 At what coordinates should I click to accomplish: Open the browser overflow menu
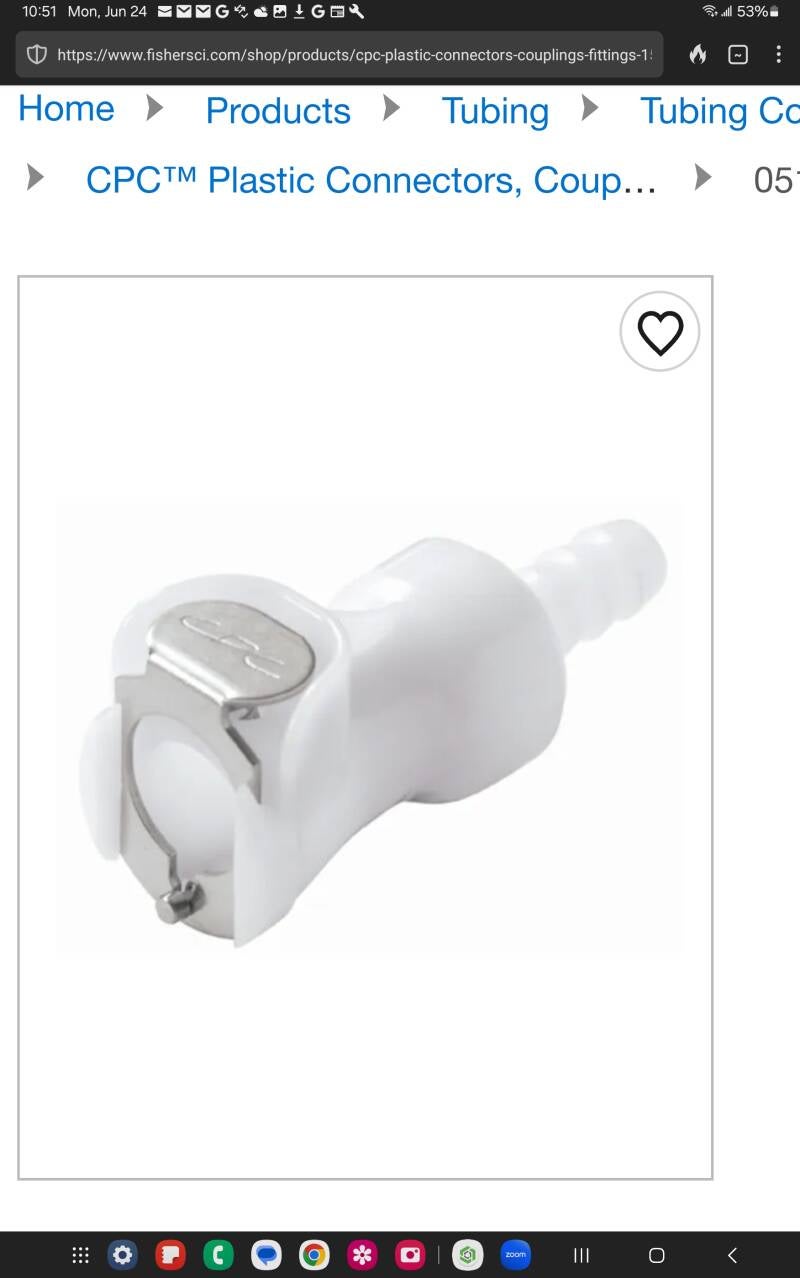tap(778, 55)
